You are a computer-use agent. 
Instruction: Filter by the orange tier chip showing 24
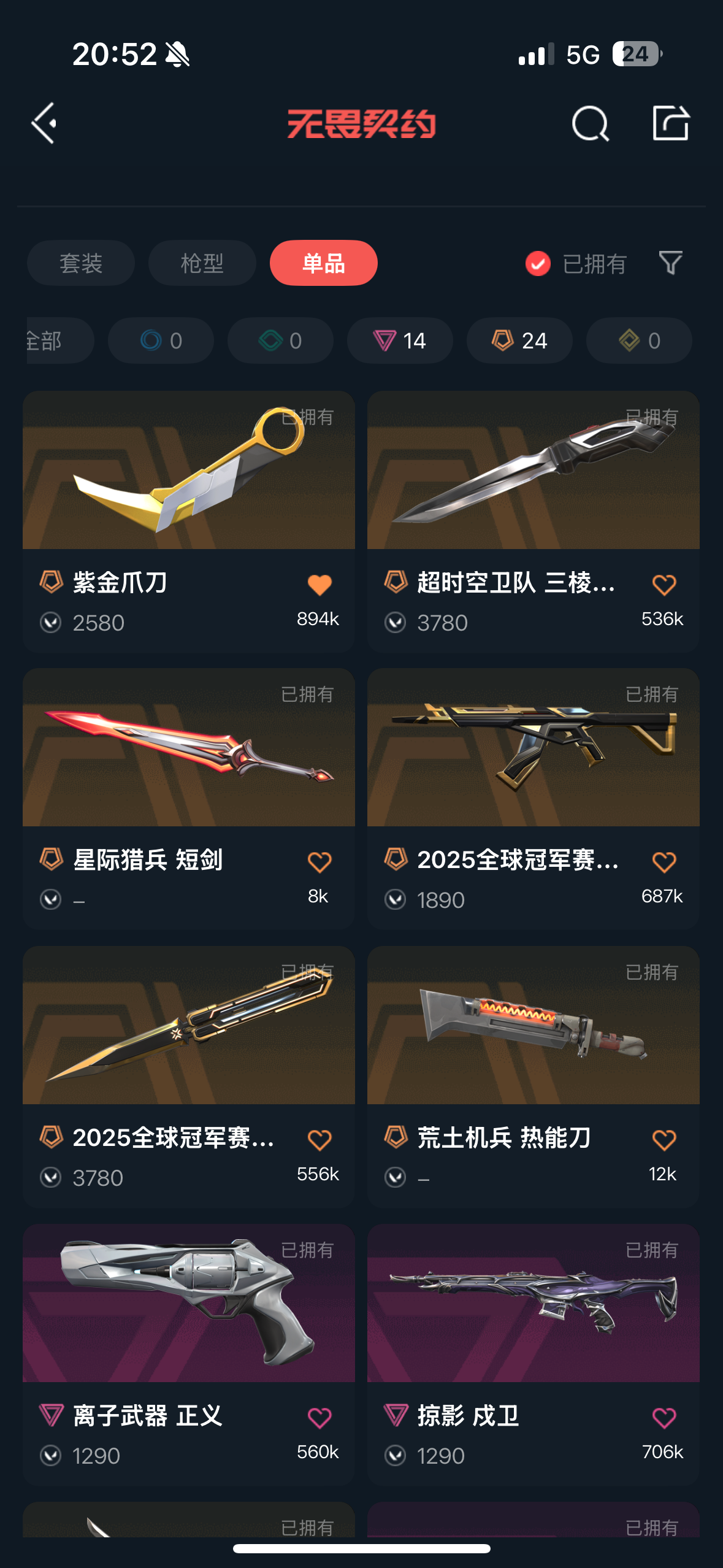[x=519, y=340]
